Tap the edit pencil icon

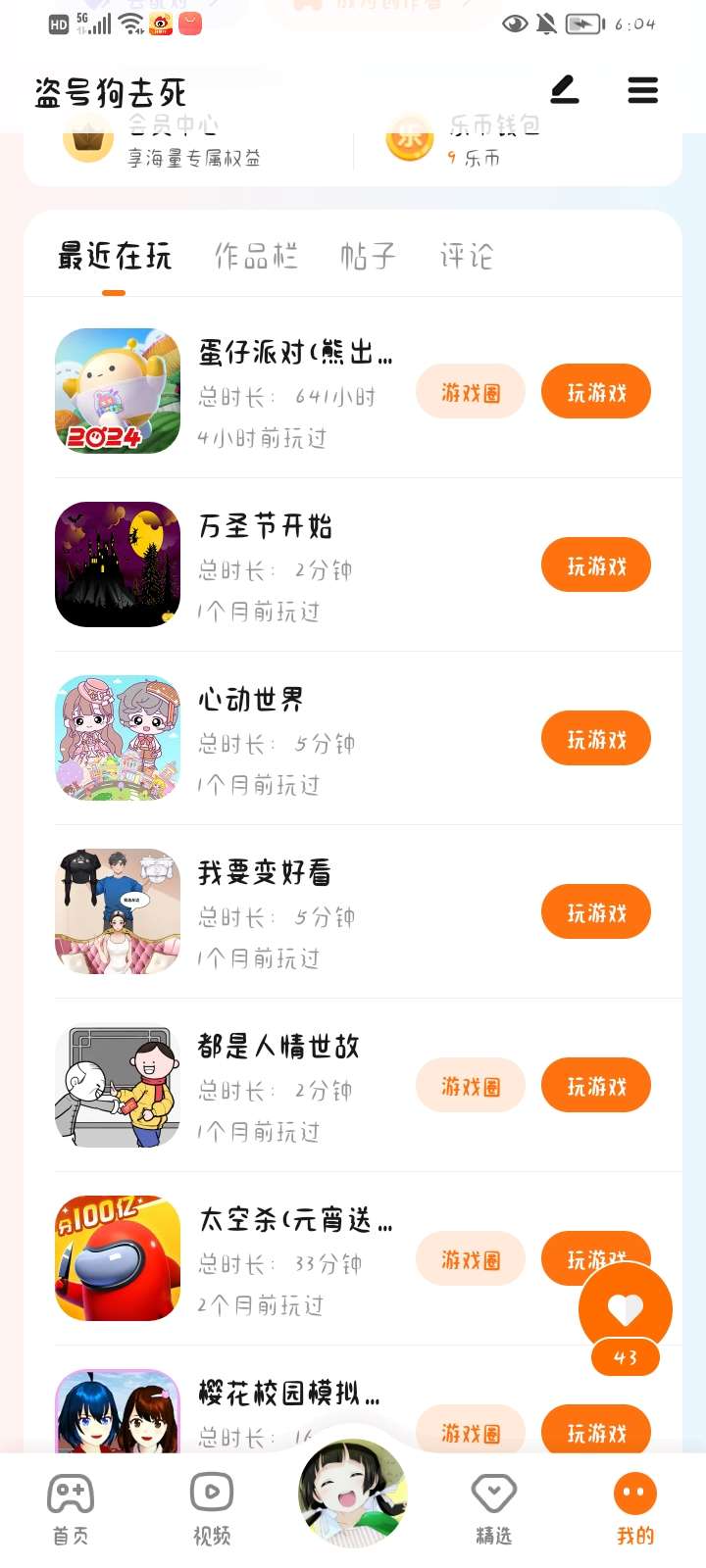click(565, 90)
